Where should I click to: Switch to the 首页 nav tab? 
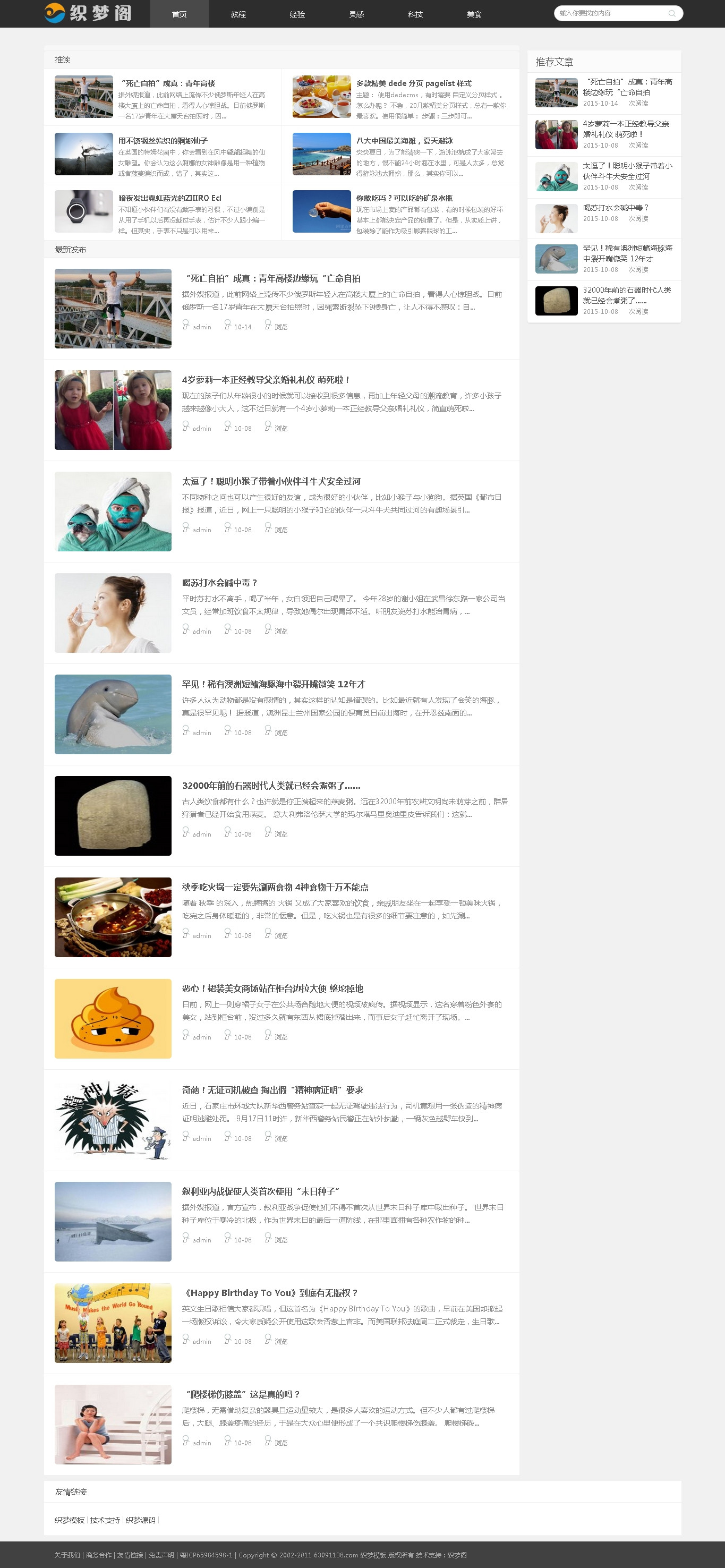(179, 14)
